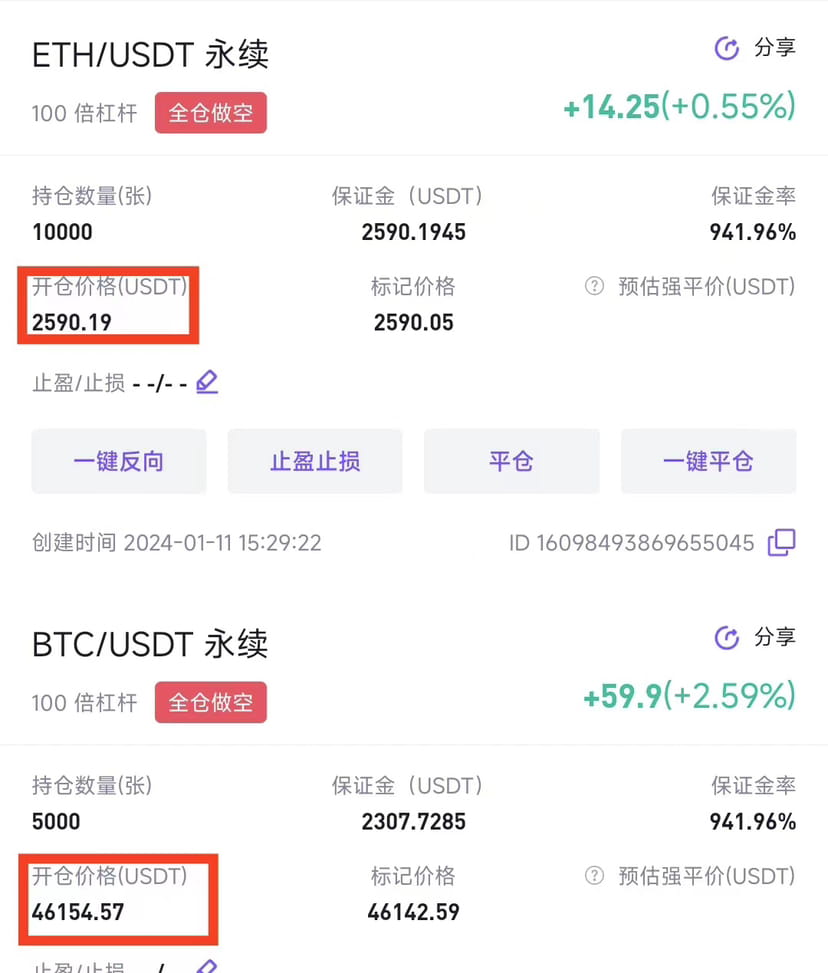Click the copy icon next to position ID
The height and width of the screenshot is (973, 828).
point(783,543)
